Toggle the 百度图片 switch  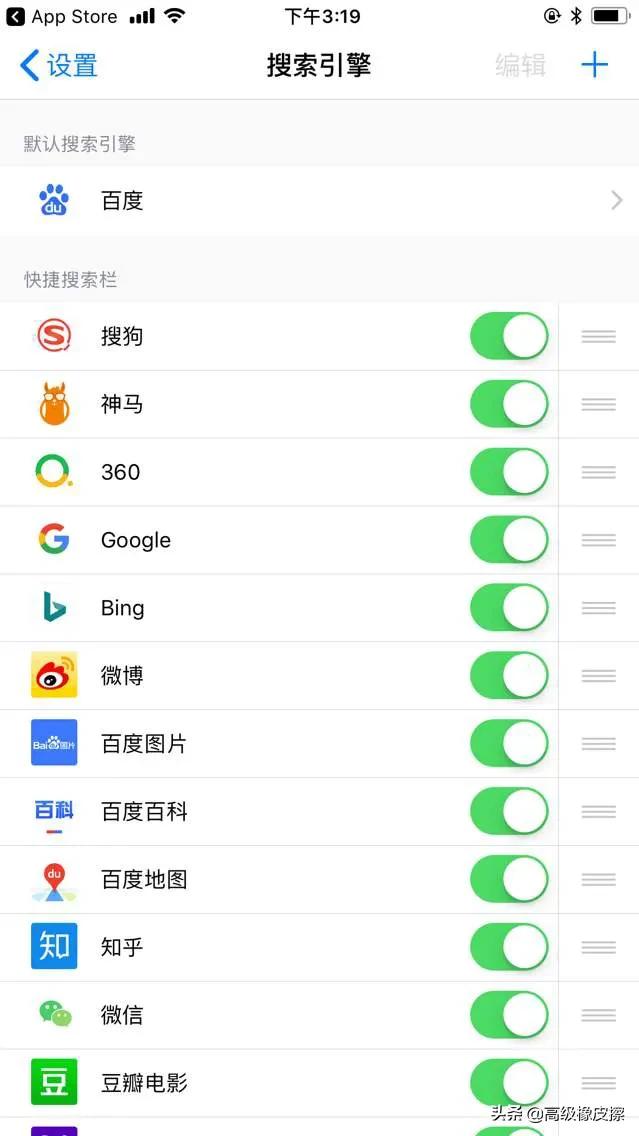point(509,744)
